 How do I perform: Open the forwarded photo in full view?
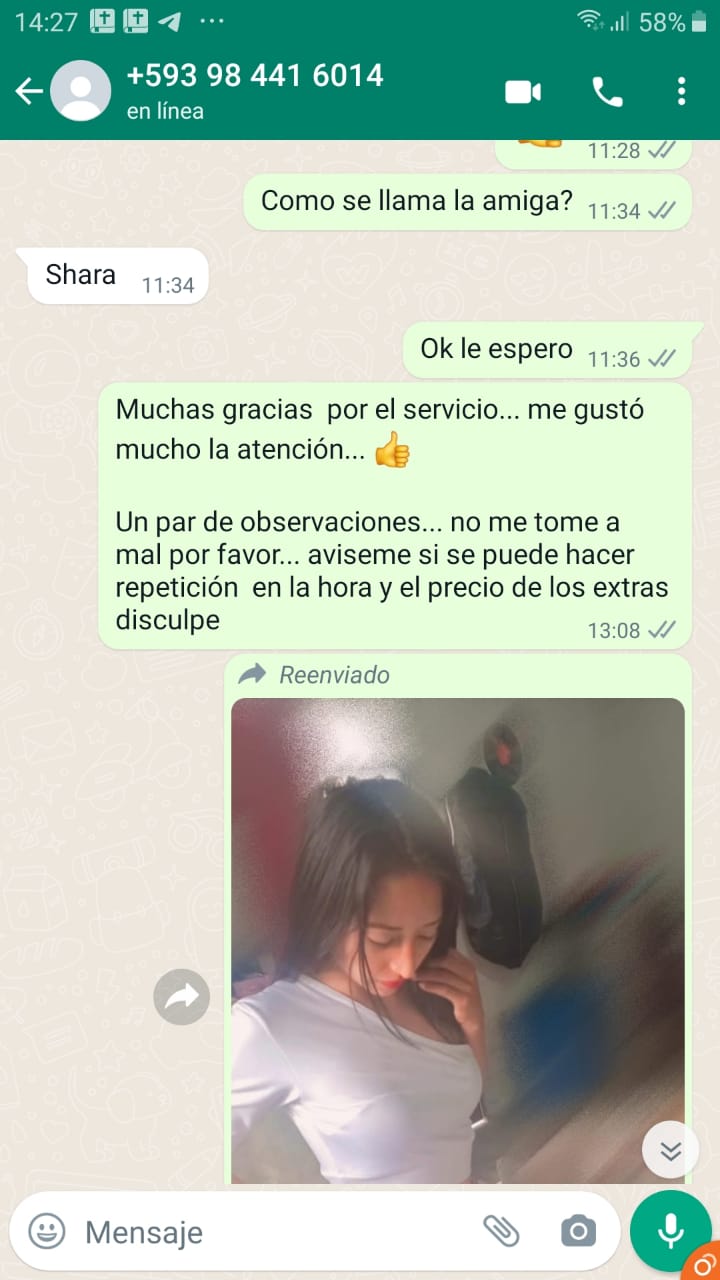[458, 940]
